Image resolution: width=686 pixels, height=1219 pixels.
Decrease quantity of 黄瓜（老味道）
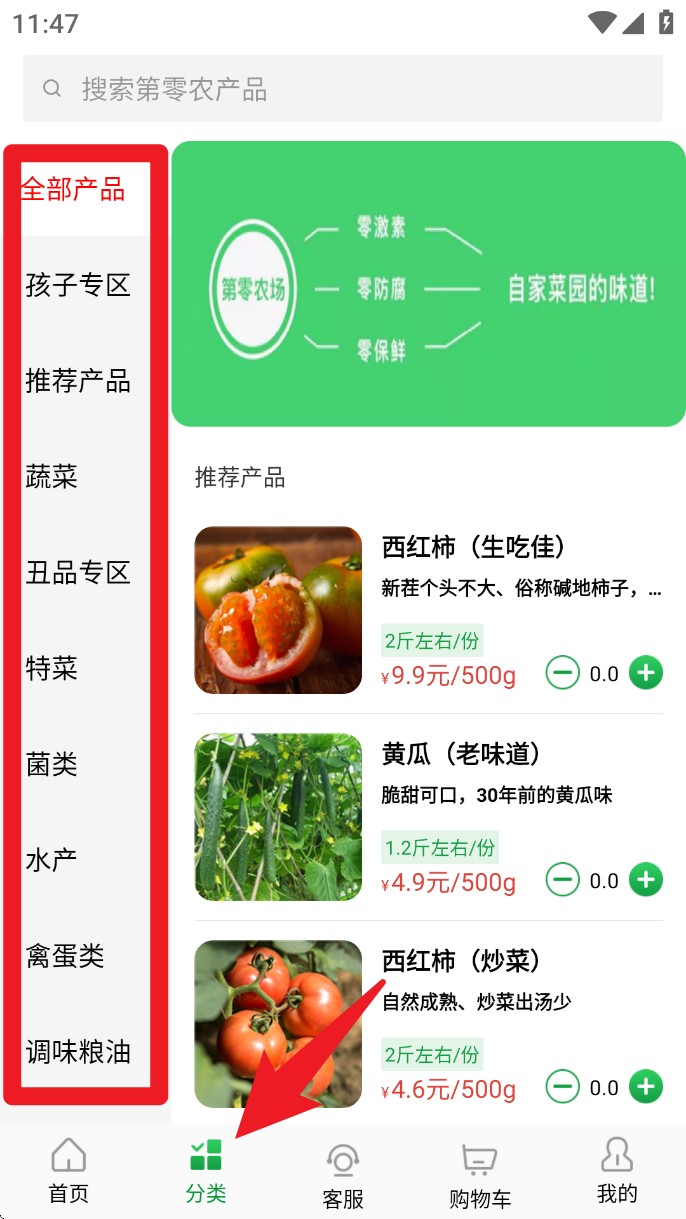(563, 880)
